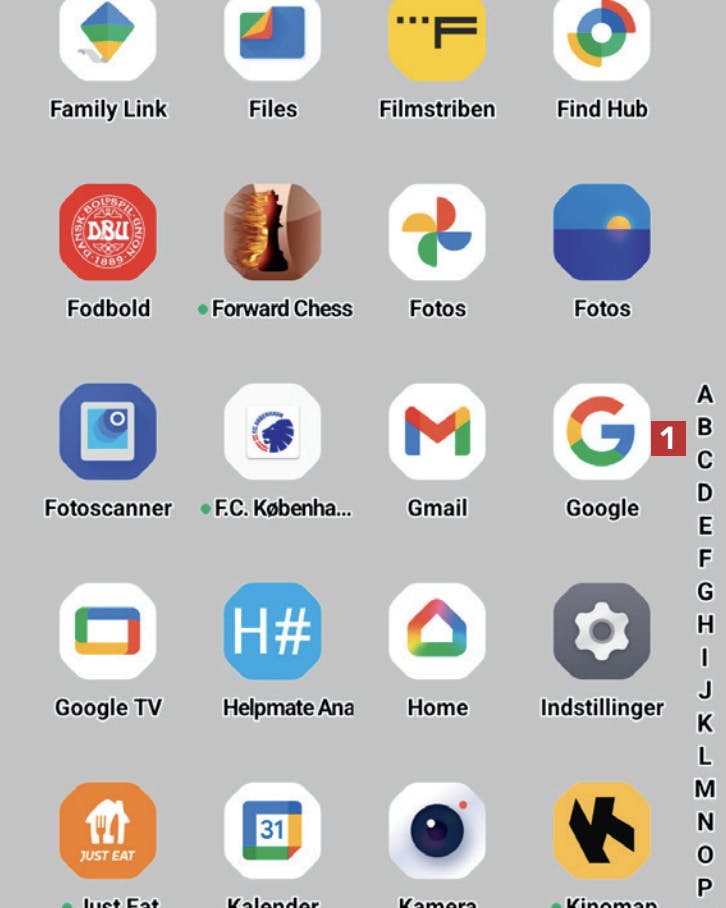Screen dimensions: 726x908
Task: Launch Forward Chess
Action: 272,232
